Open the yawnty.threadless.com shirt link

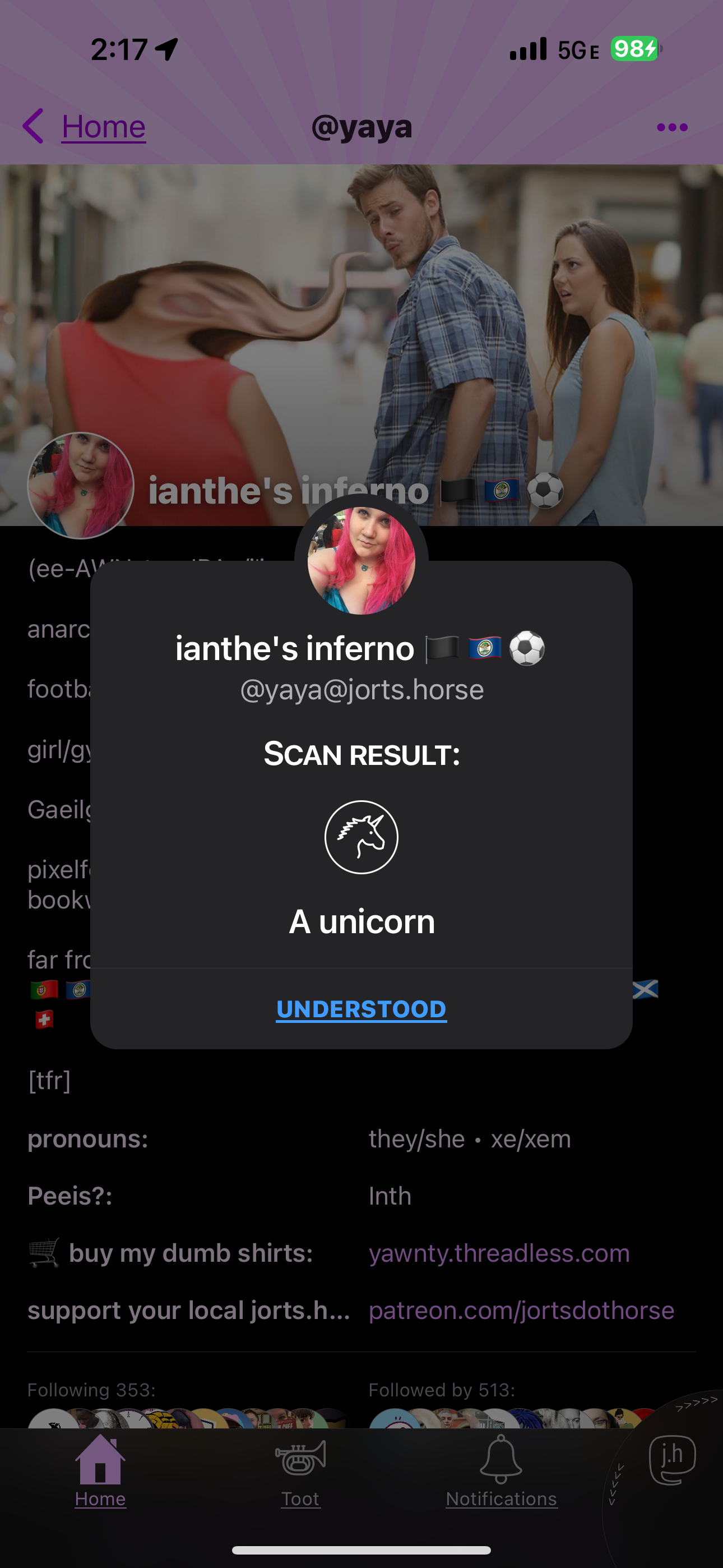pos(499,1253)
